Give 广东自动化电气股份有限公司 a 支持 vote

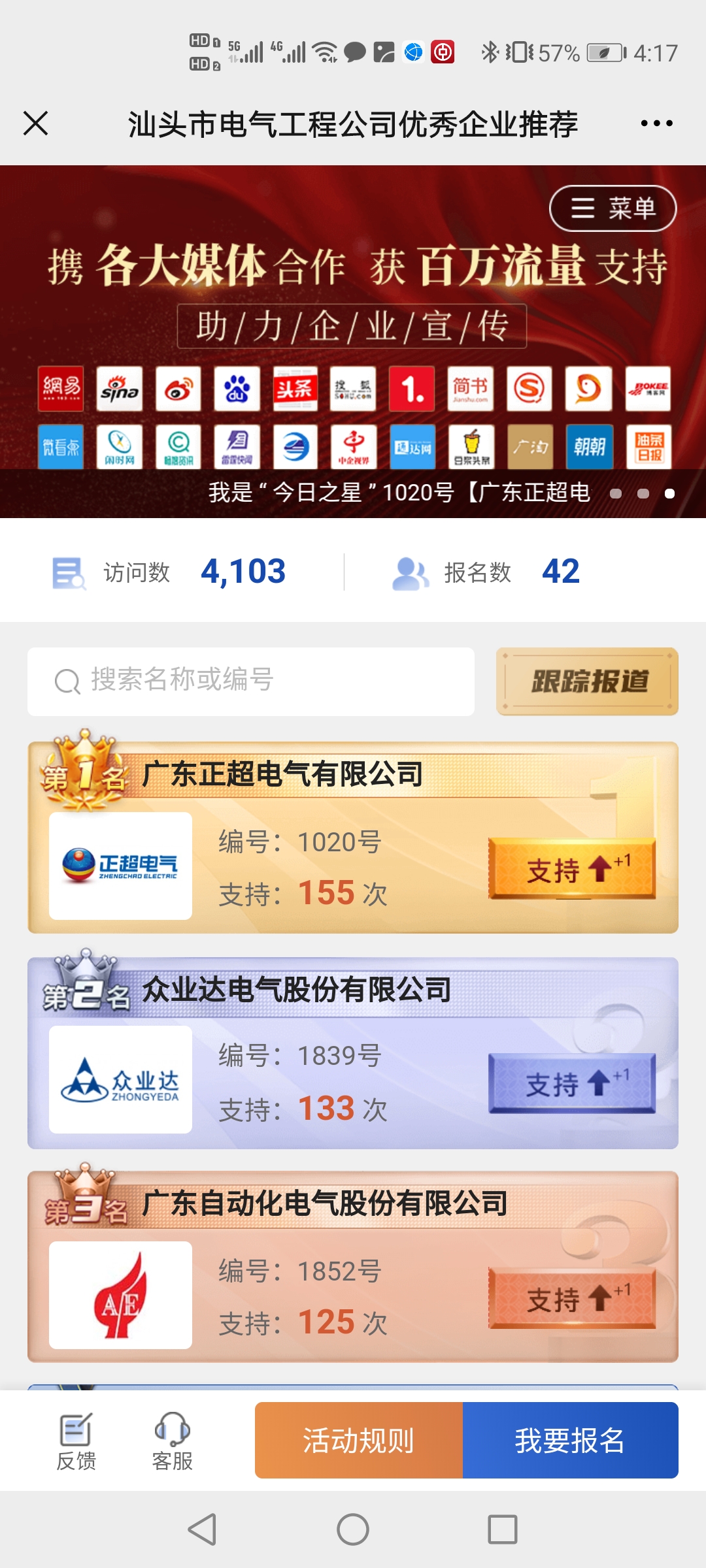(x=572, y=1298)
